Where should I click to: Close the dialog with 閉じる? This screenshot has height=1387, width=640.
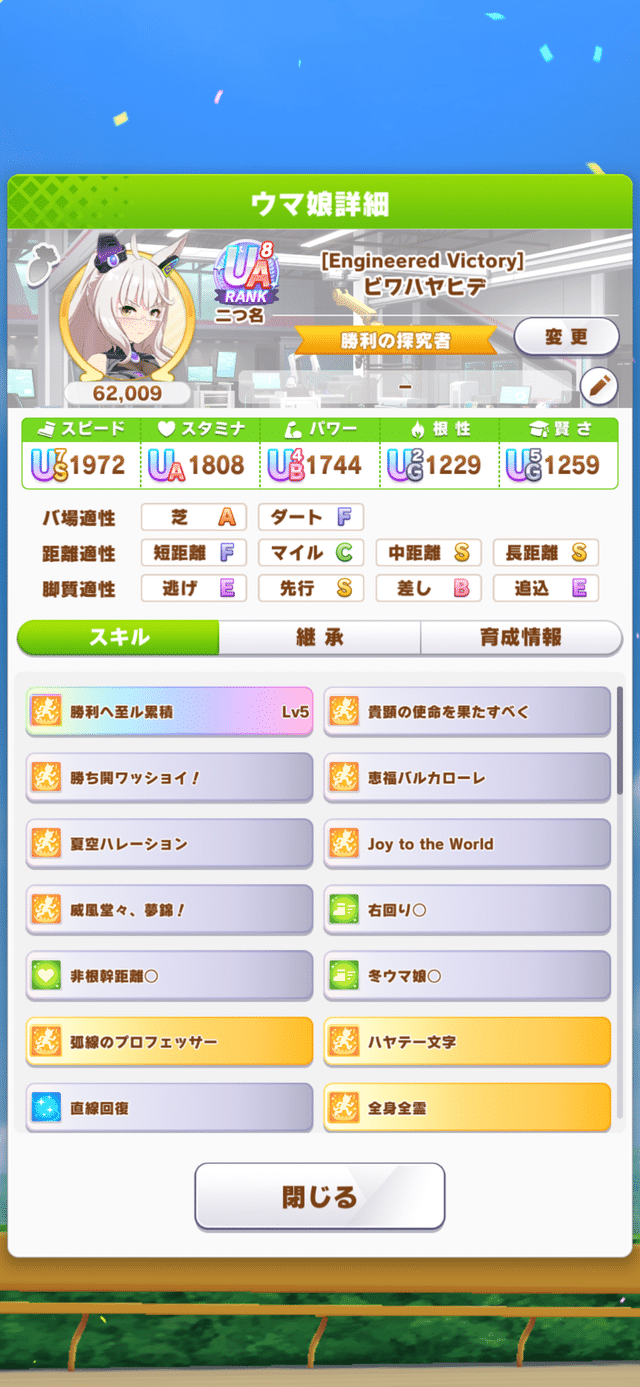pyautogui.click(x=319, y=1196)
